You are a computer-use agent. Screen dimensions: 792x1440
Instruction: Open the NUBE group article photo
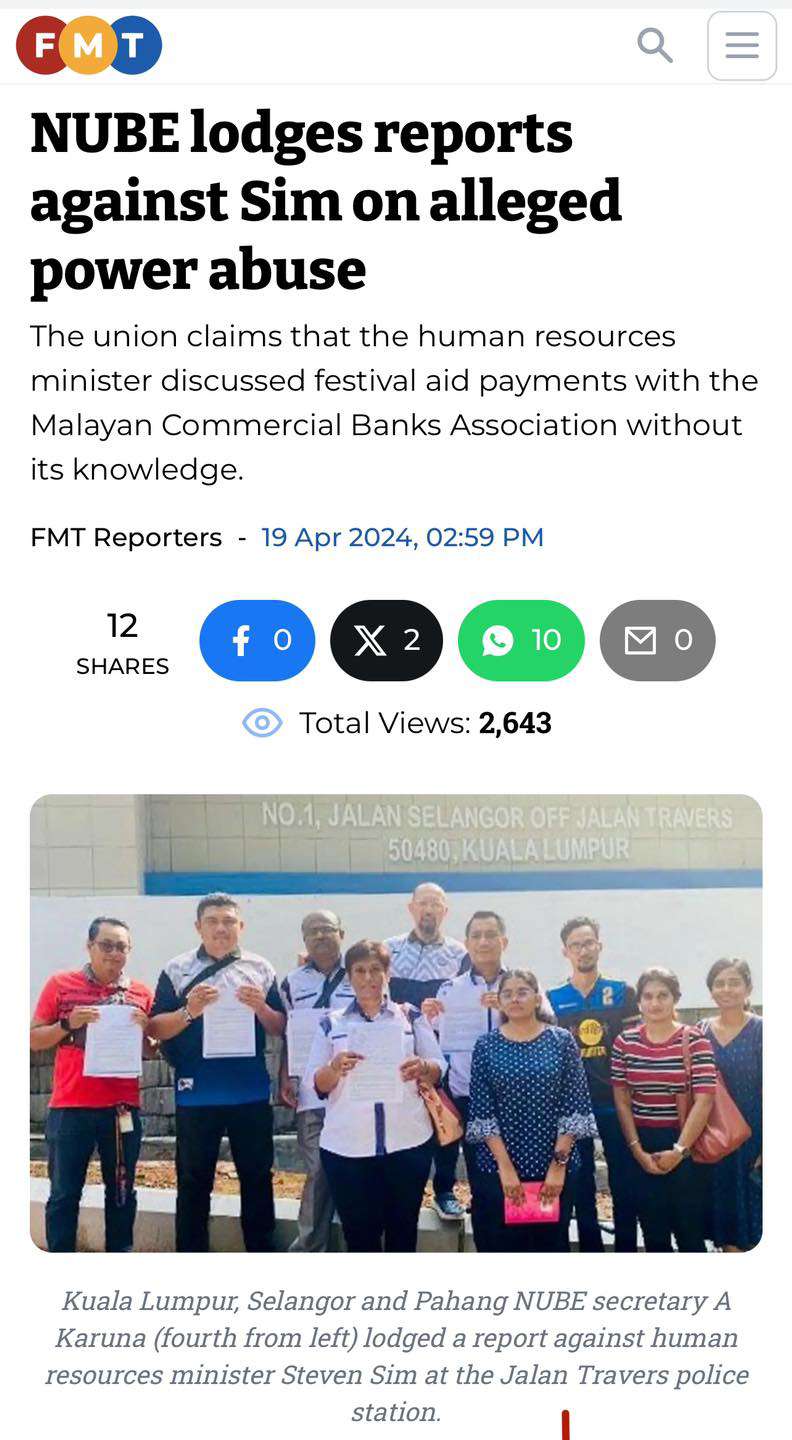click(396, 1022)
